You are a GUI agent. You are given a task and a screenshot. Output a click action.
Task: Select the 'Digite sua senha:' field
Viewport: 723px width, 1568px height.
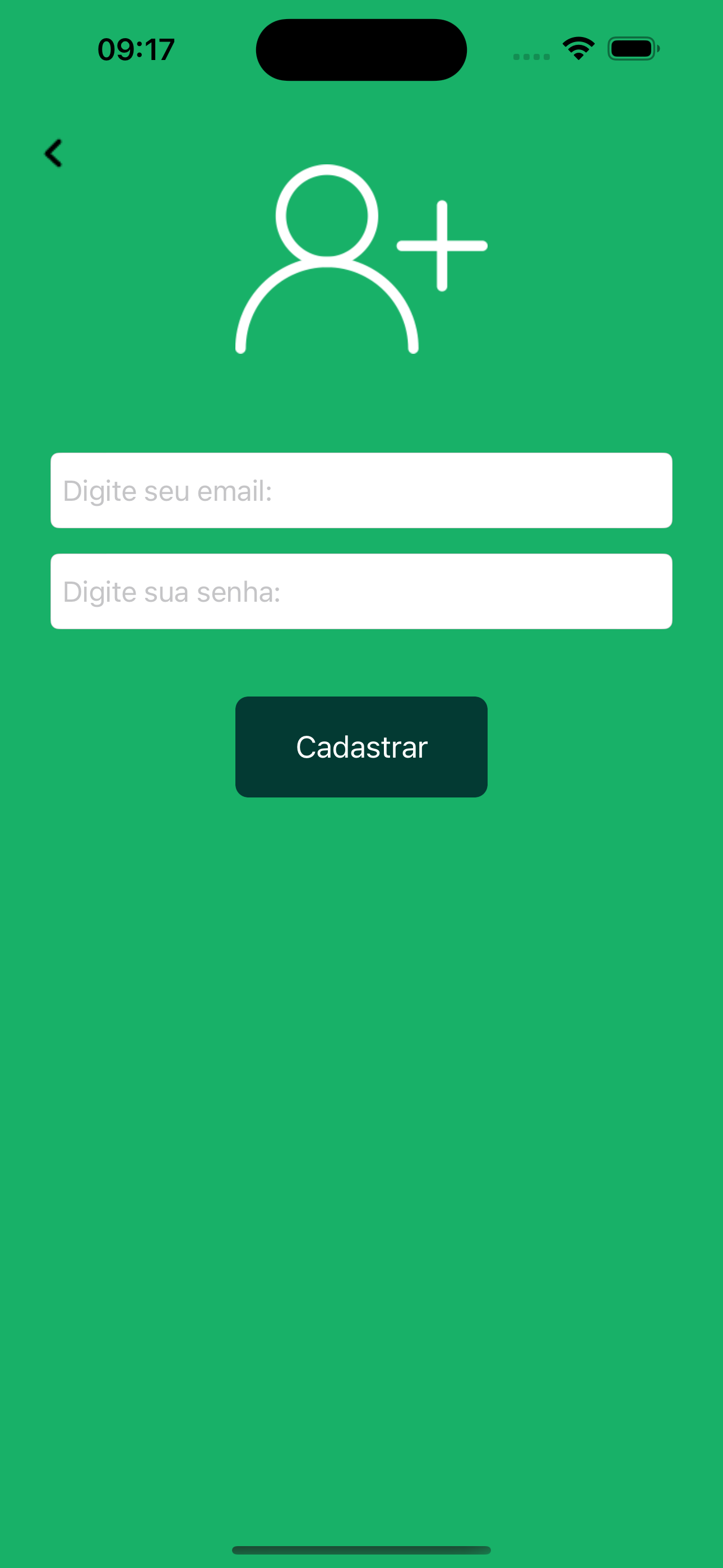361,591
